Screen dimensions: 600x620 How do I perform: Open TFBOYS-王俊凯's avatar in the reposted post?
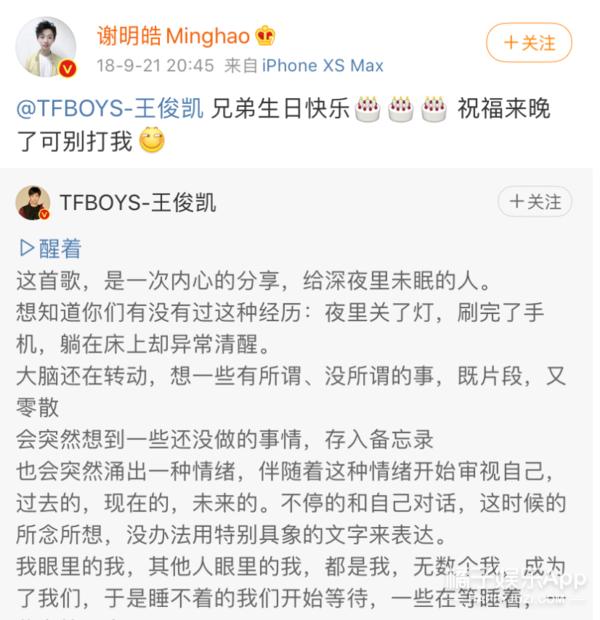pyautogui.click(x=33, y=203)
